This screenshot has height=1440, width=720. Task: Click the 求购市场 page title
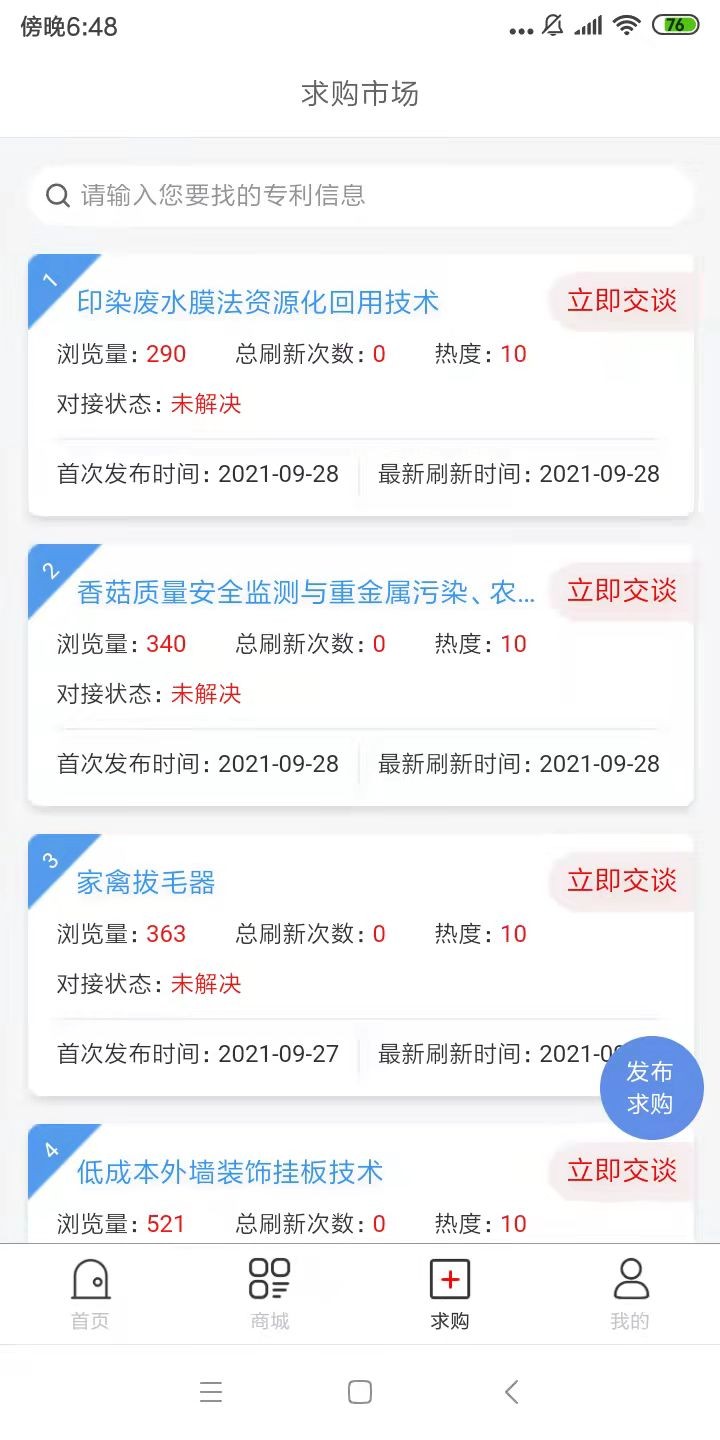tap(360, 94)
